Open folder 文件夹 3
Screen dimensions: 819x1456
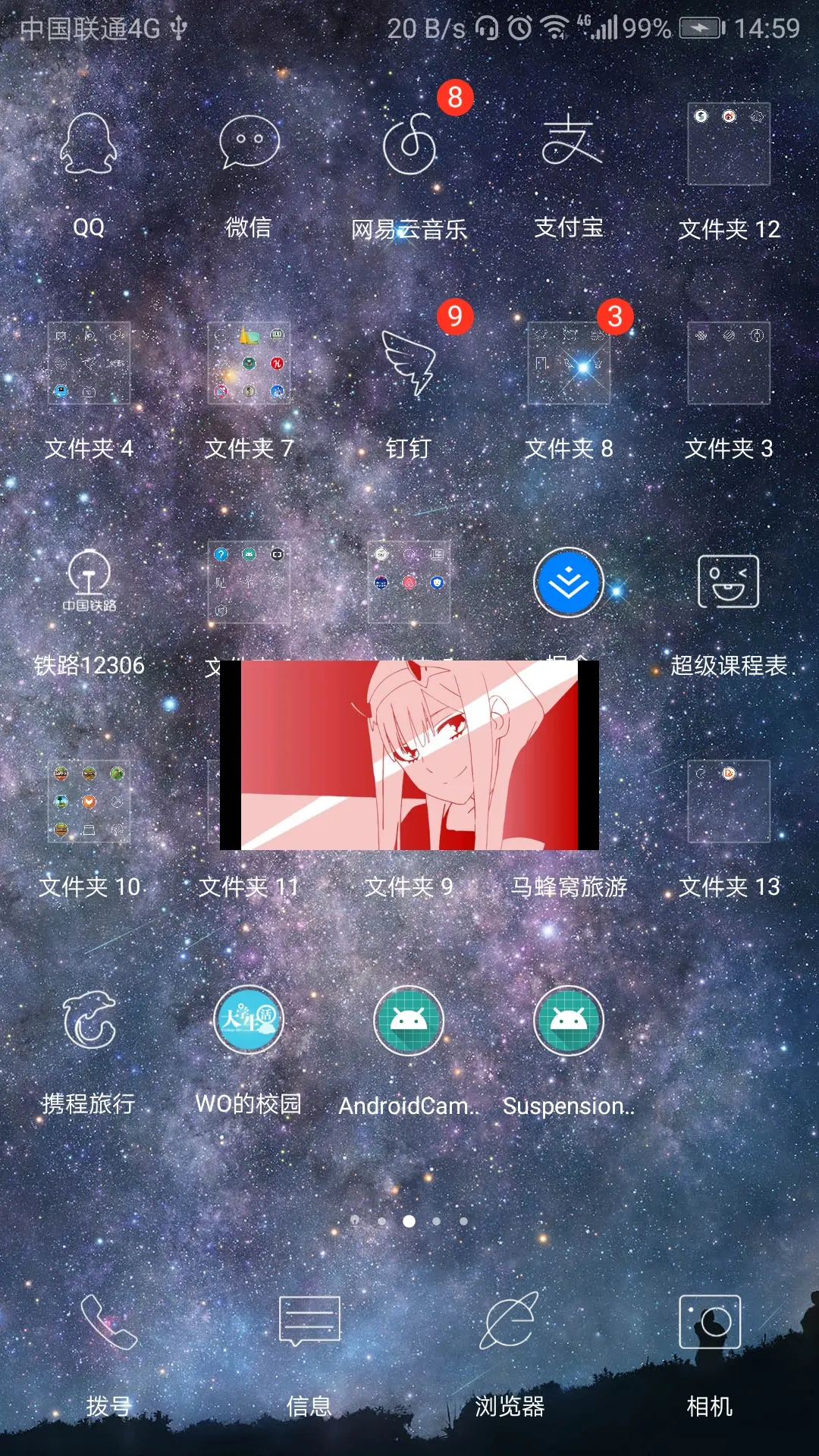click(729, 363)
